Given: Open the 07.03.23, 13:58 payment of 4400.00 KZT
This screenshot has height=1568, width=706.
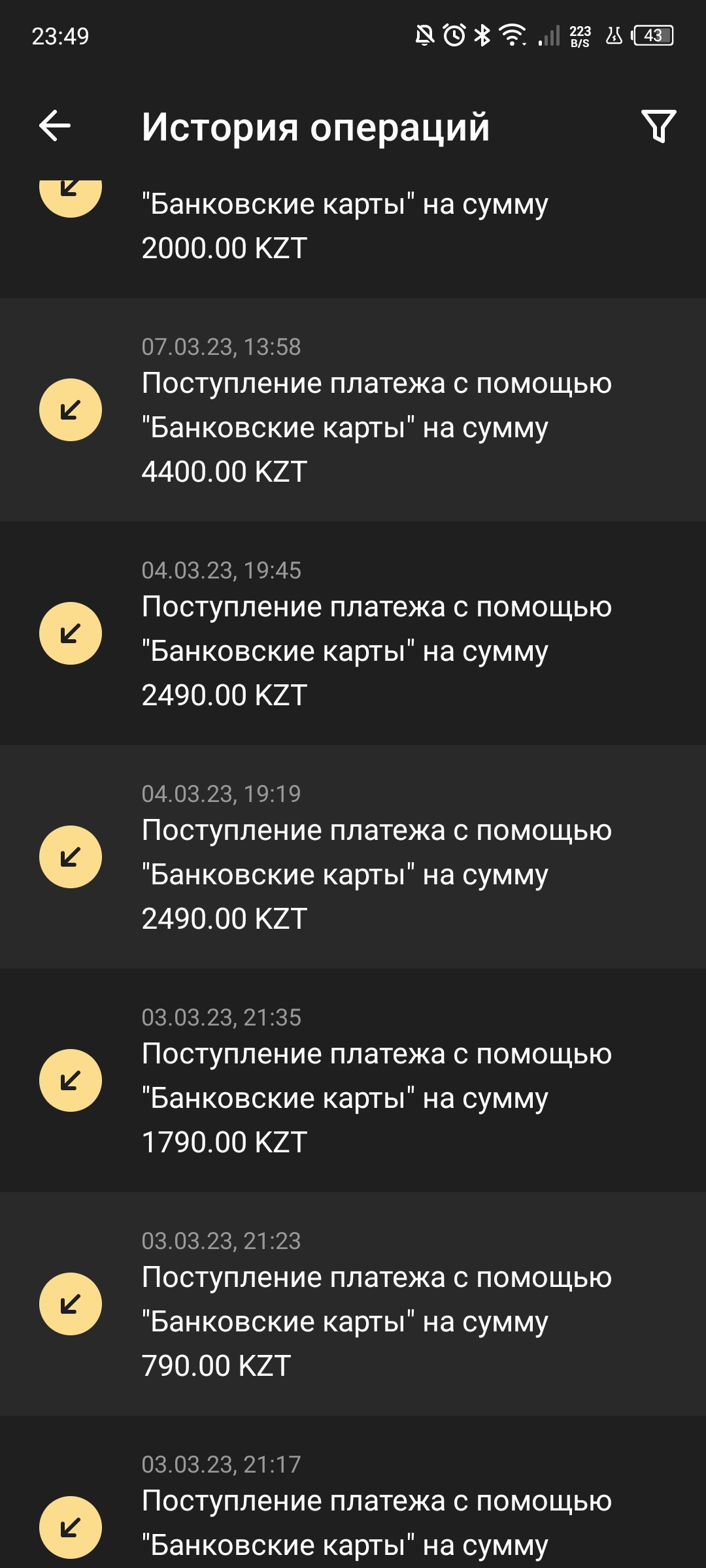Looking at the screenshot, I should (x=353, y=410).
